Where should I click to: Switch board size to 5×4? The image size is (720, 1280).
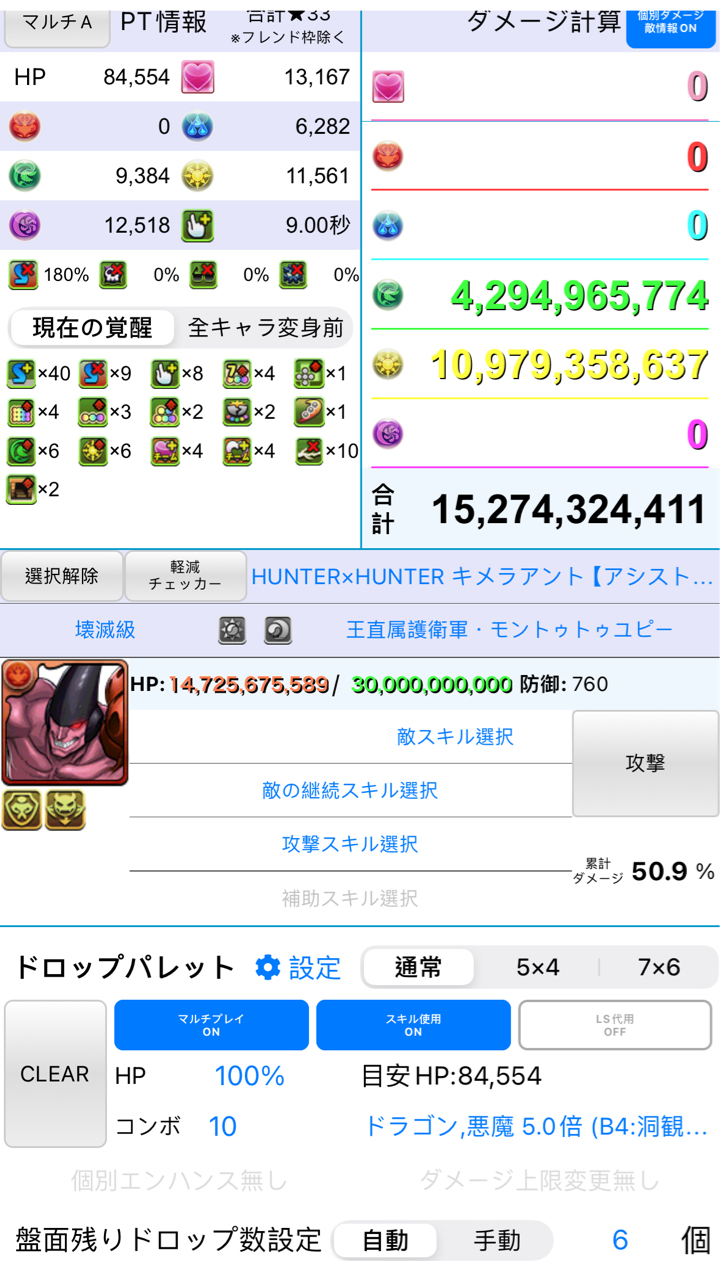pos(537,967)
